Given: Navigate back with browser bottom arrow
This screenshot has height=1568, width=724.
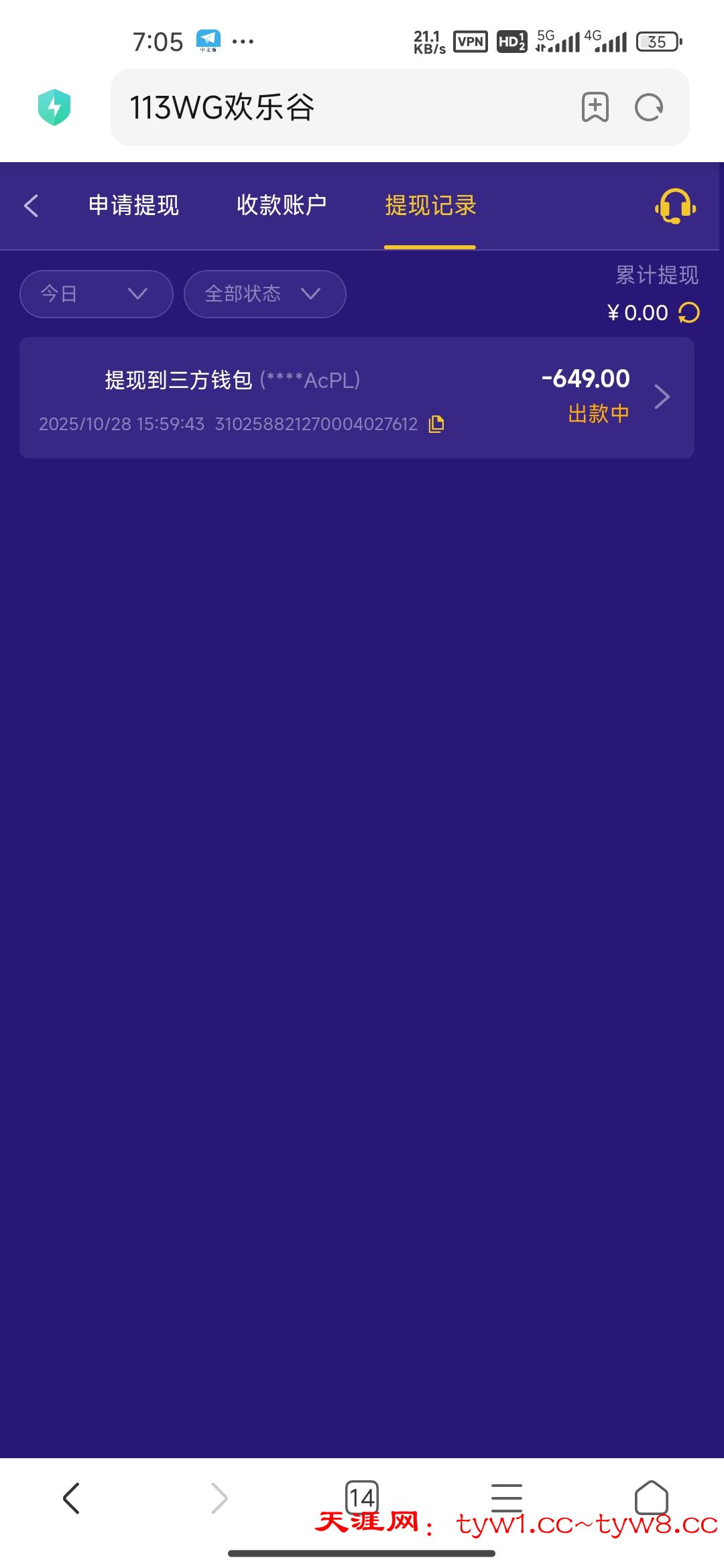Looking at the screenshot, I should (x=71, y=1497).
